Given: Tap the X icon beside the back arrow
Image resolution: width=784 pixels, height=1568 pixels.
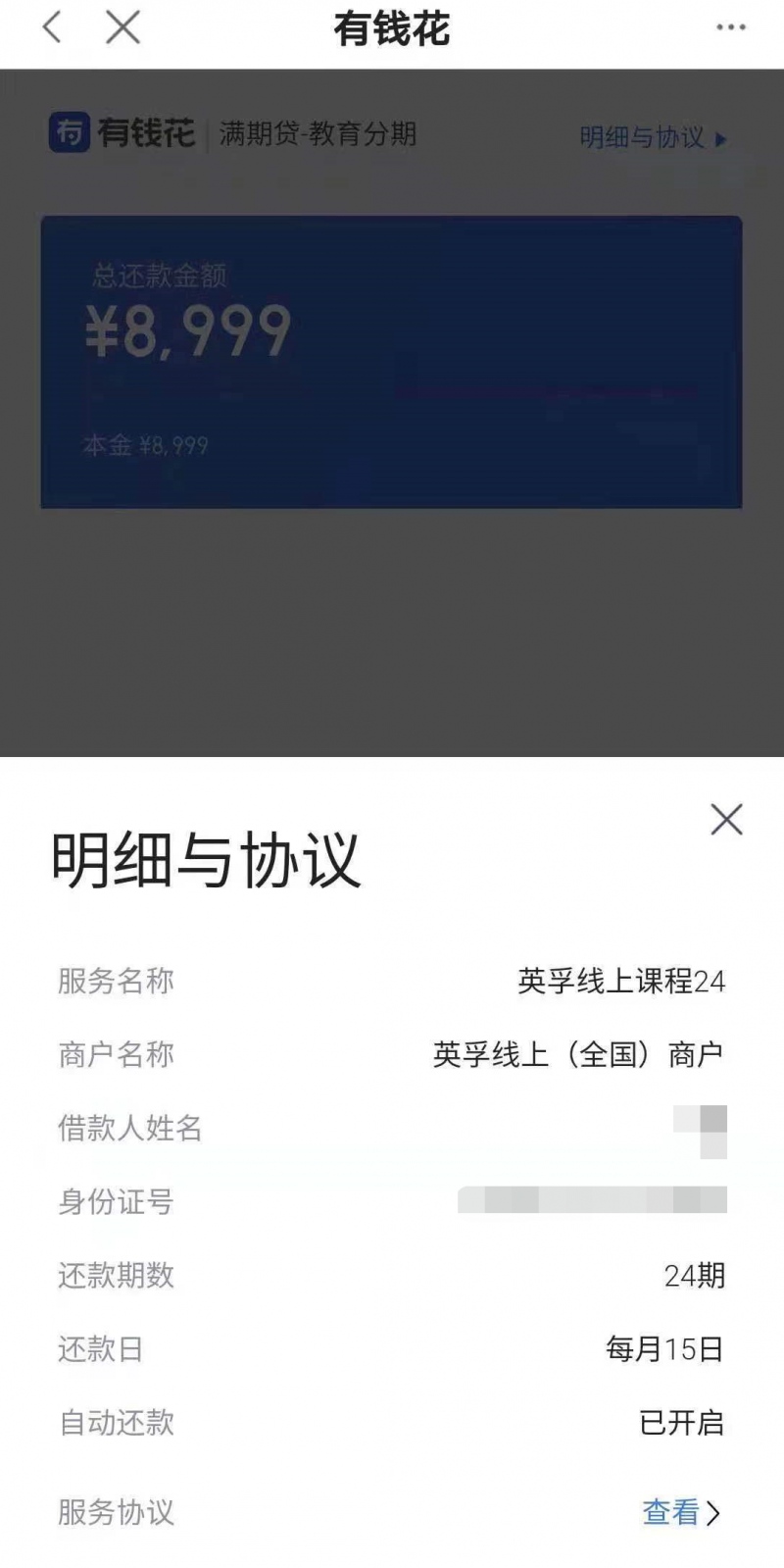Looking at the screenshot, I should (122, 28).
